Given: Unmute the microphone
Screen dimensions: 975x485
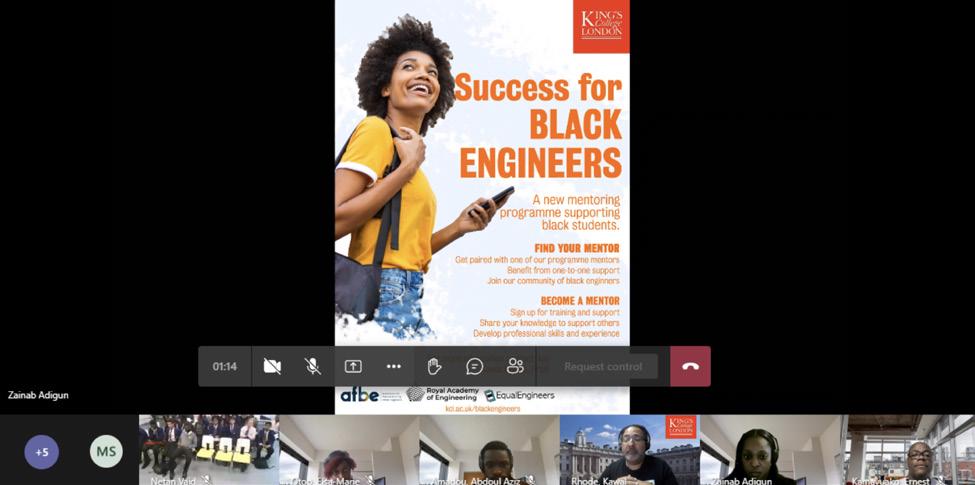Looking at the screenshot, I should [x=313, y=366].
